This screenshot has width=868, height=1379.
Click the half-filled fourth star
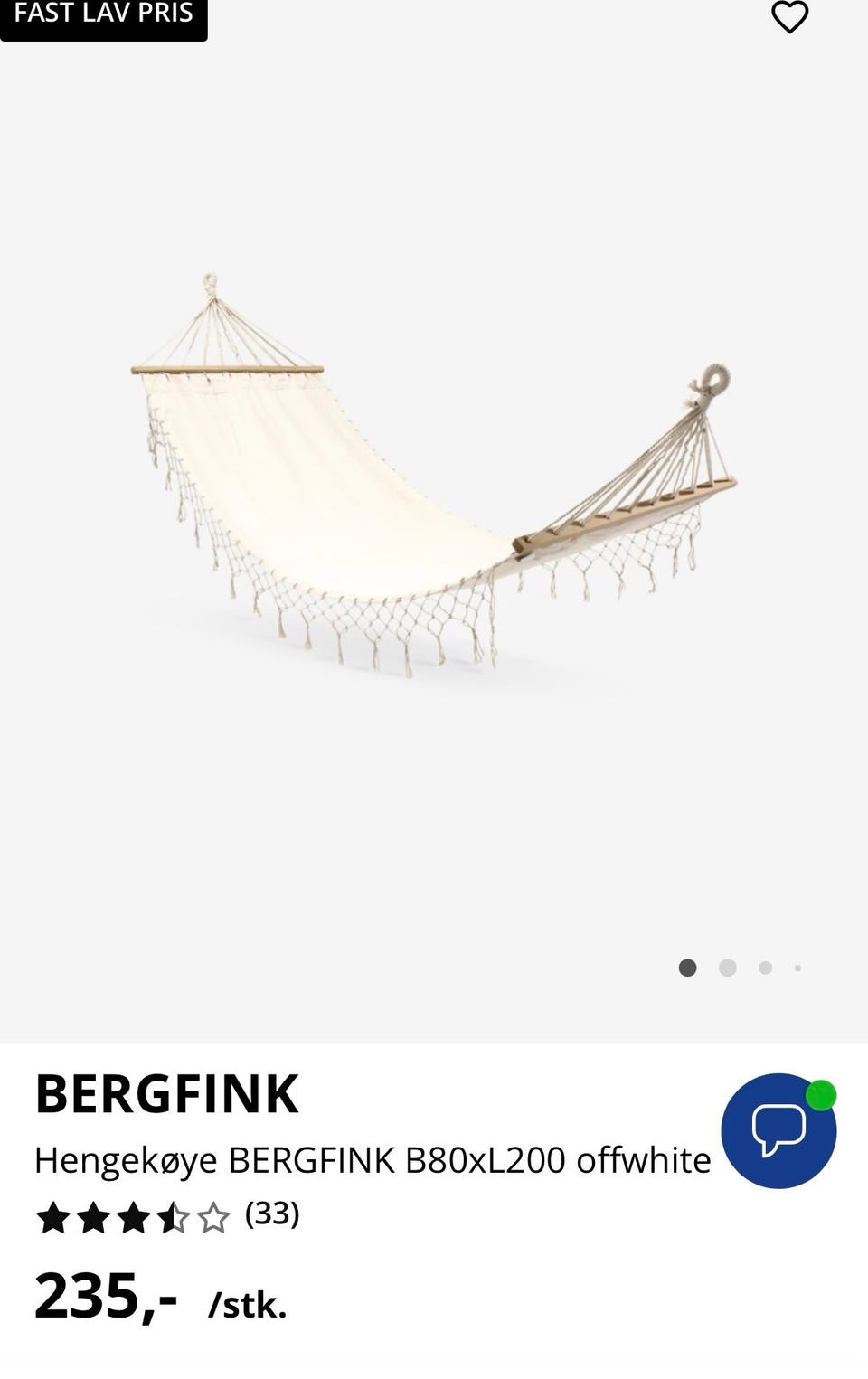coord(174,1216)
